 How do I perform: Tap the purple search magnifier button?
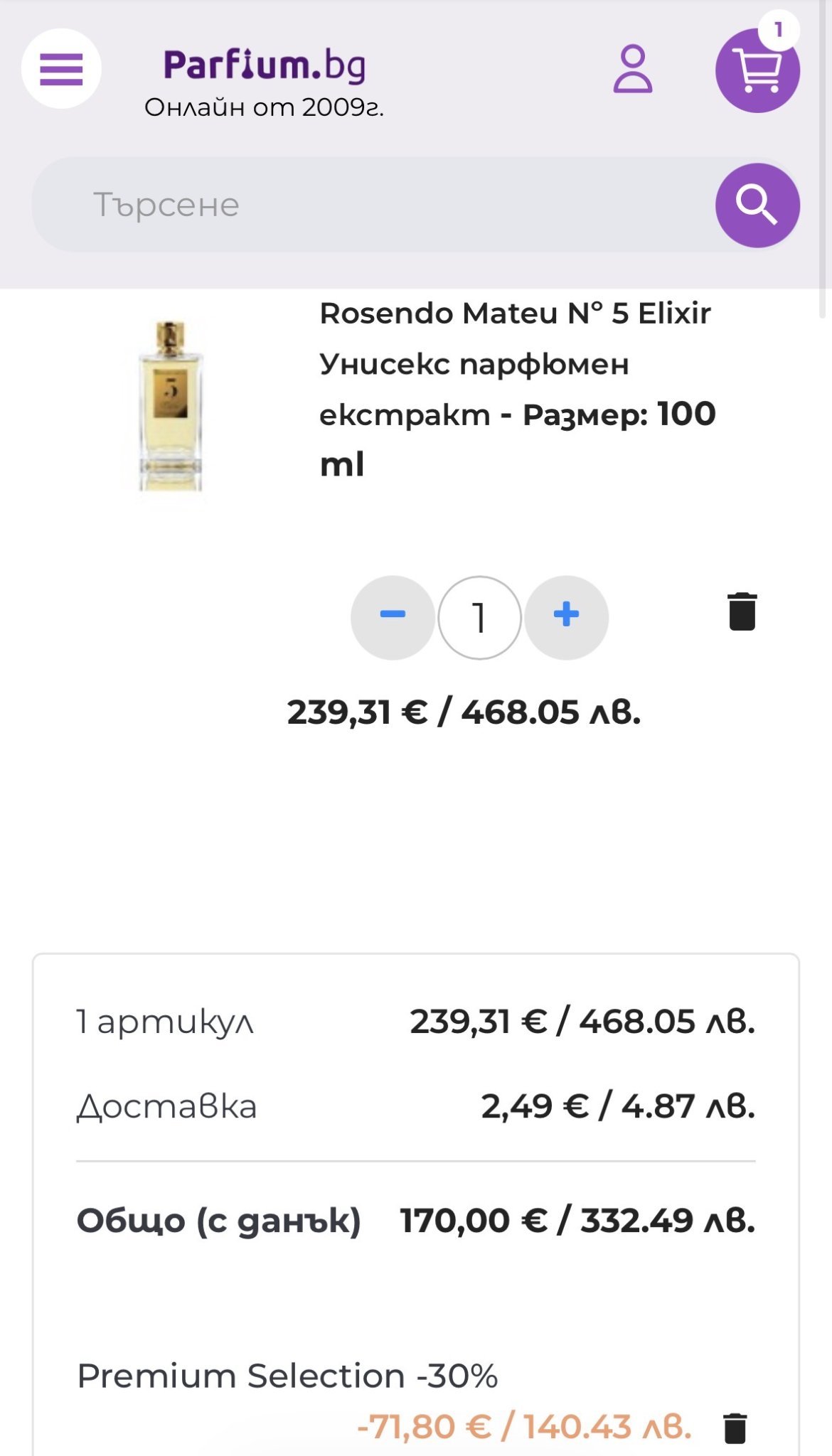pos(757,205)
